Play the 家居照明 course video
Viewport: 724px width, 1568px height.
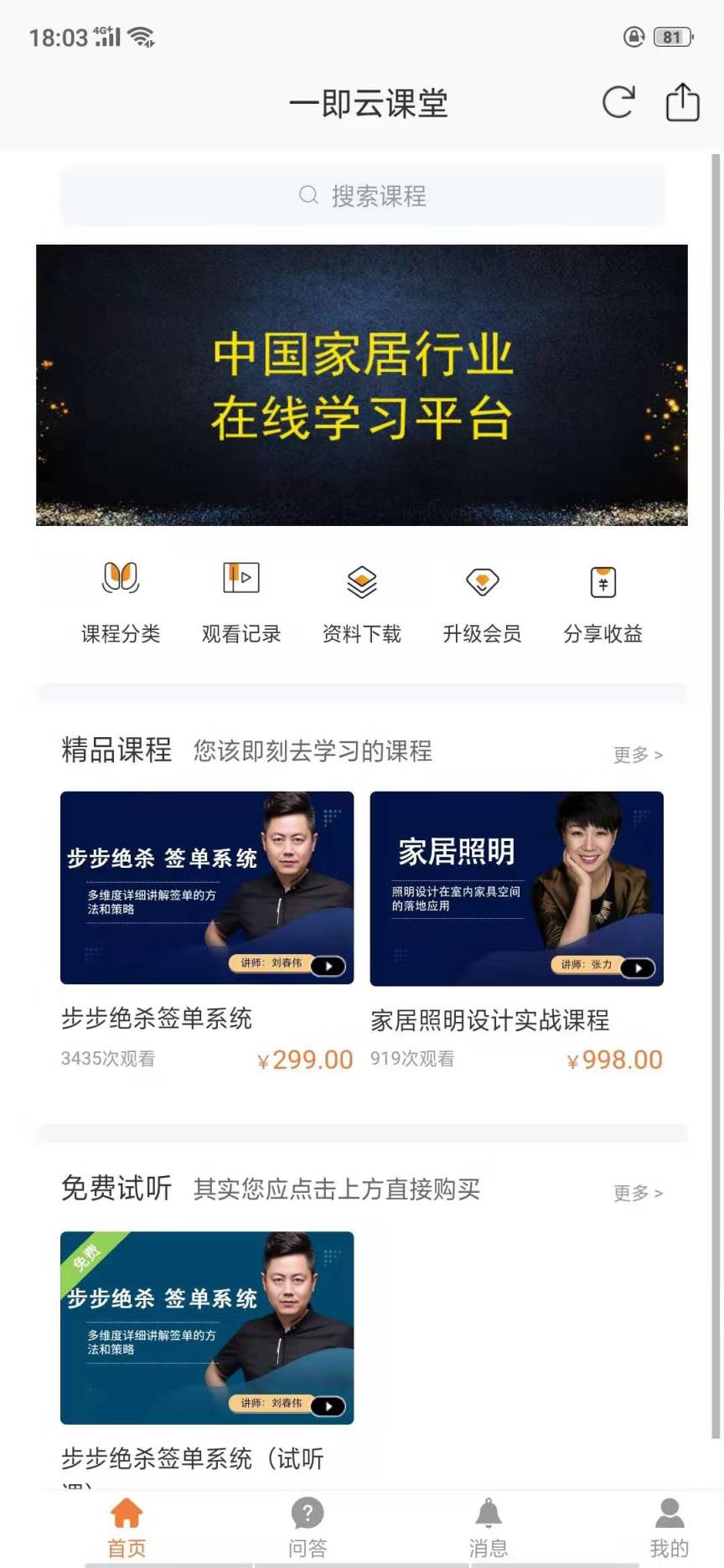click(x=639, y=967)
